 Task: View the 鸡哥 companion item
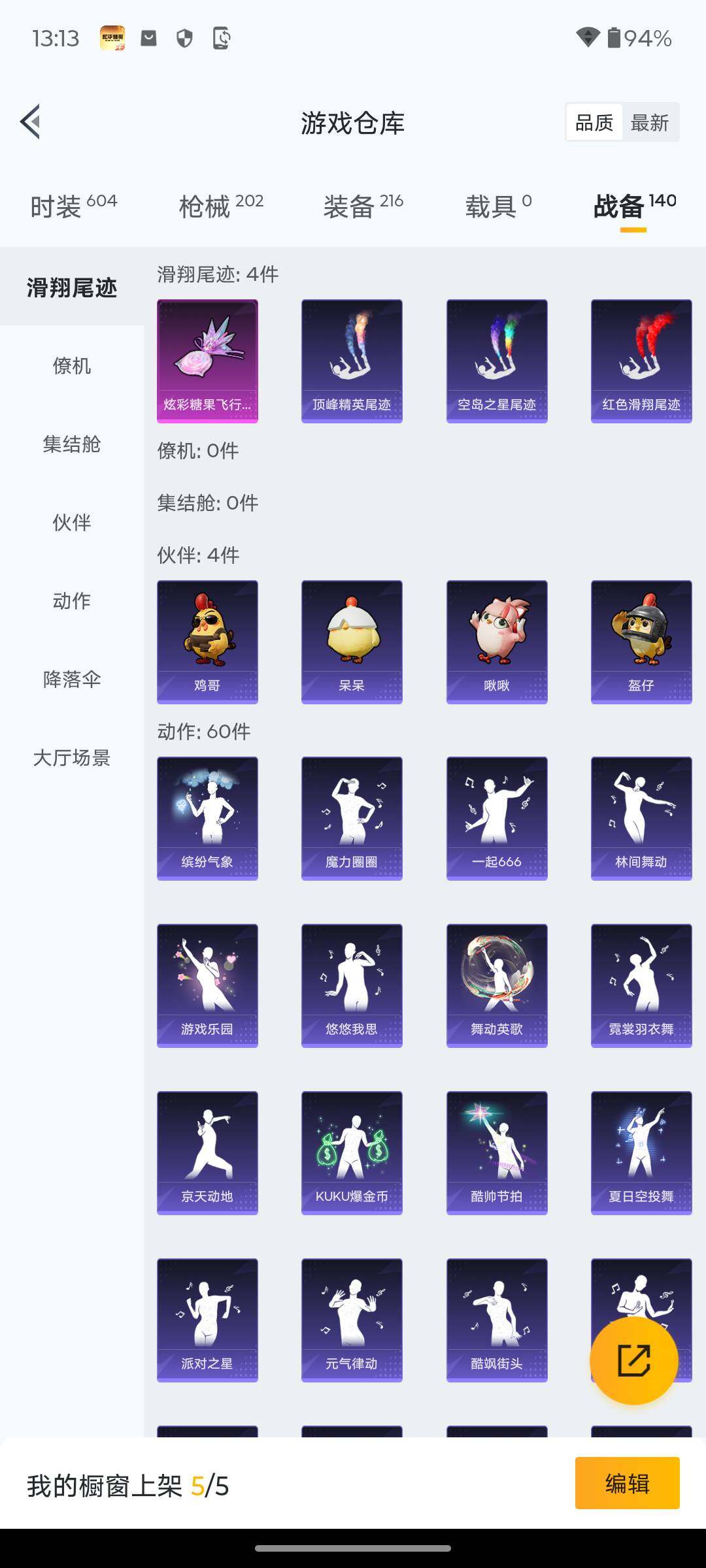tap(207, 642)
